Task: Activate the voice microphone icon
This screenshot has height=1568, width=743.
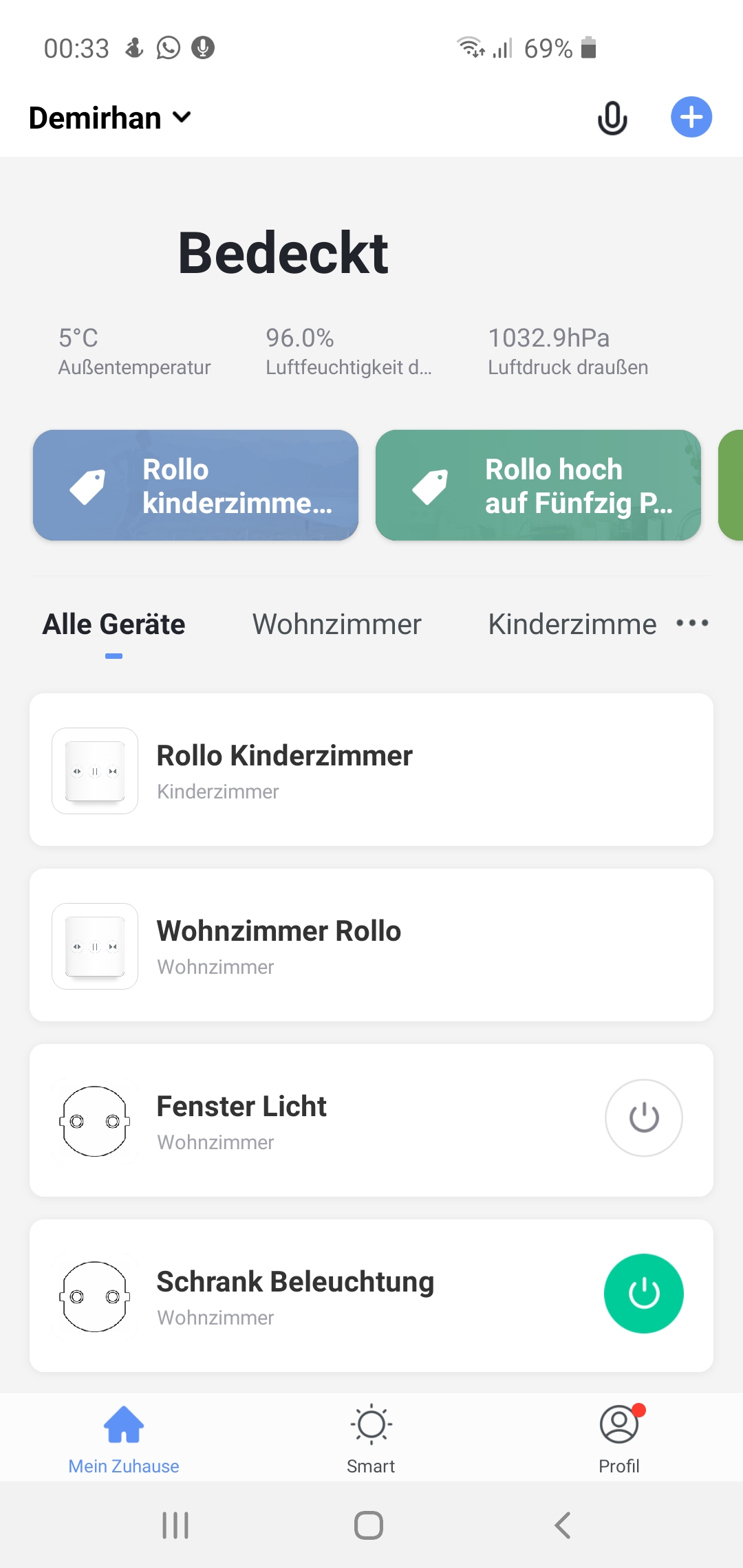Action: point(612,118)
